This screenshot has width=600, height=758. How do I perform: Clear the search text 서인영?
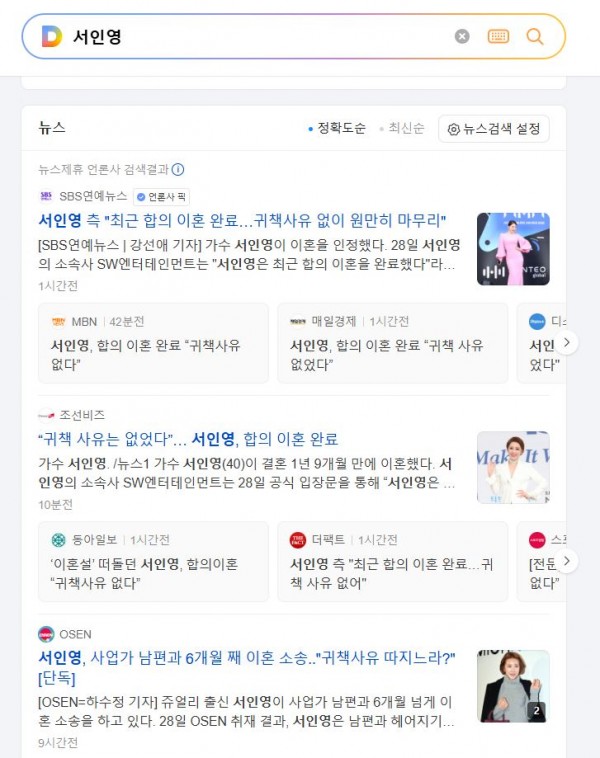point(462,37)
